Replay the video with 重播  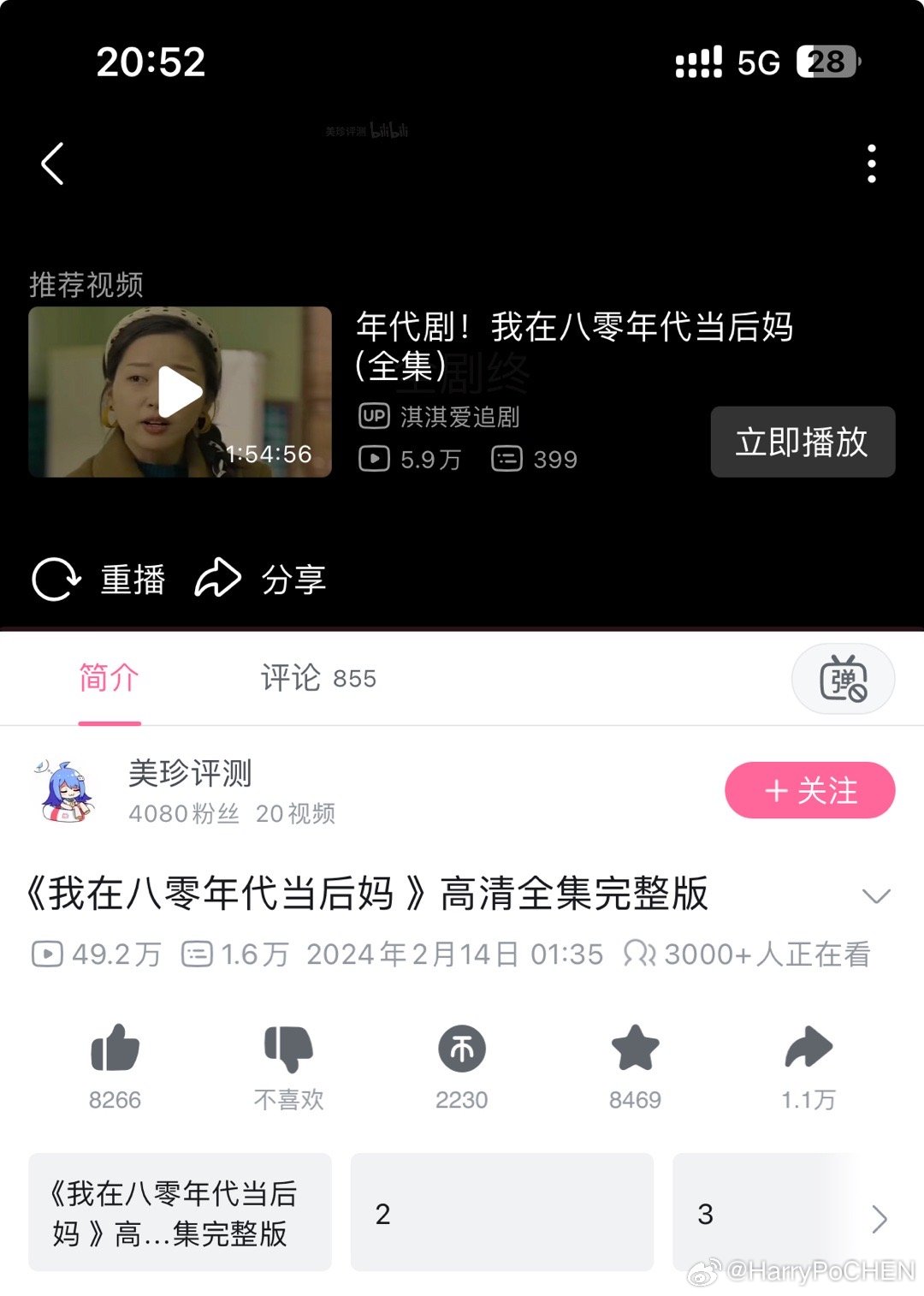[x=98, y=580]
